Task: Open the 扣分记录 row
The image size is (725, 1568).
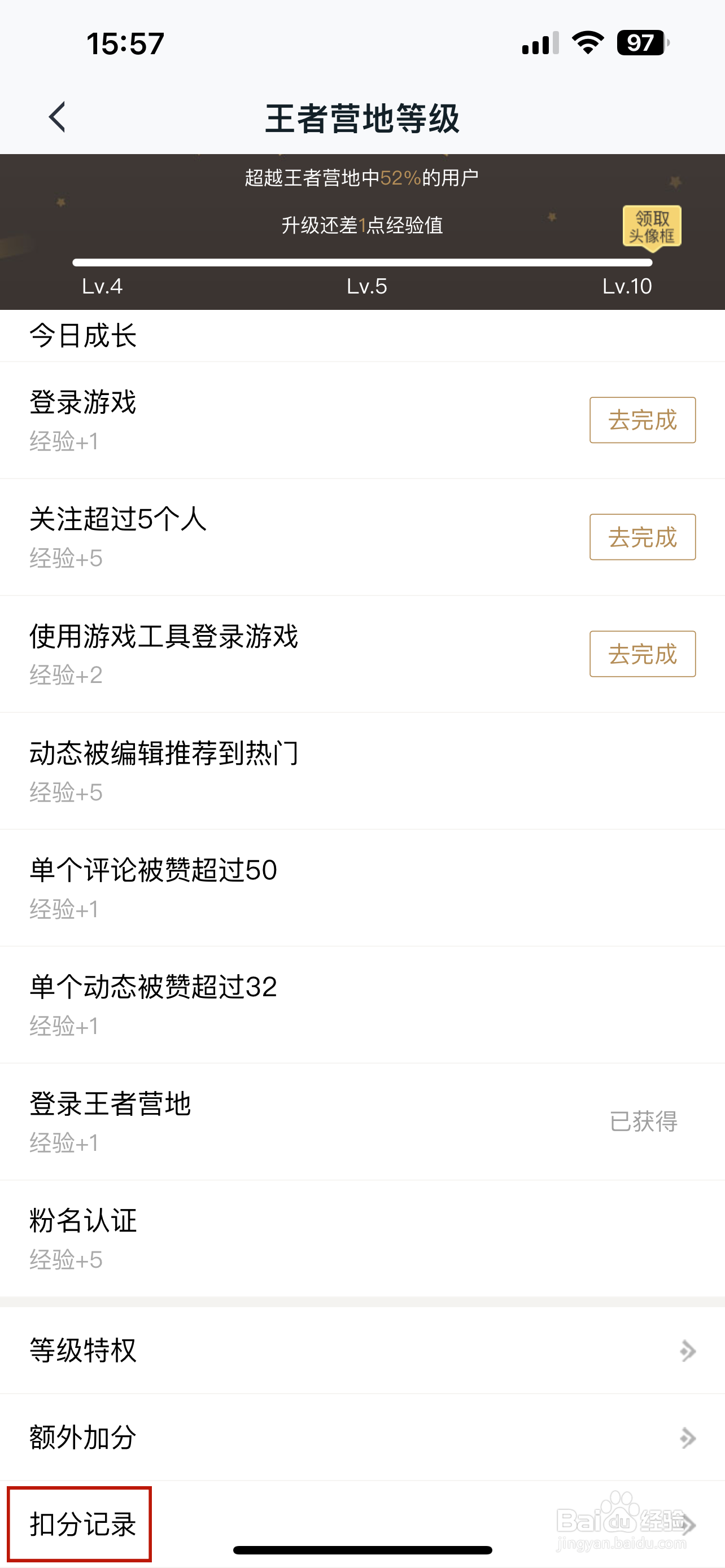Action: 362,1524
